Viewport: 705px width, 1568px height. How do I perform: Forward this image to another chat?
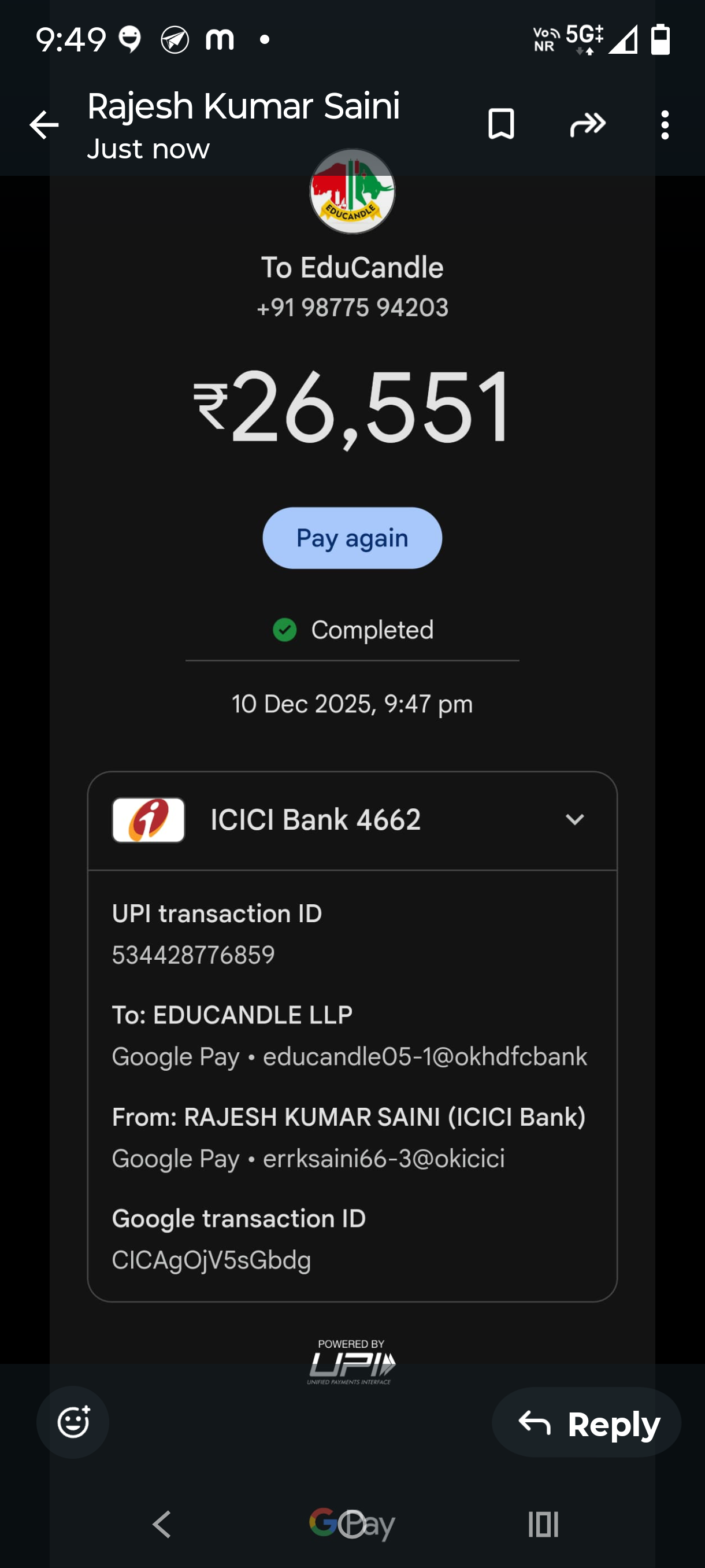pos(588,125)
